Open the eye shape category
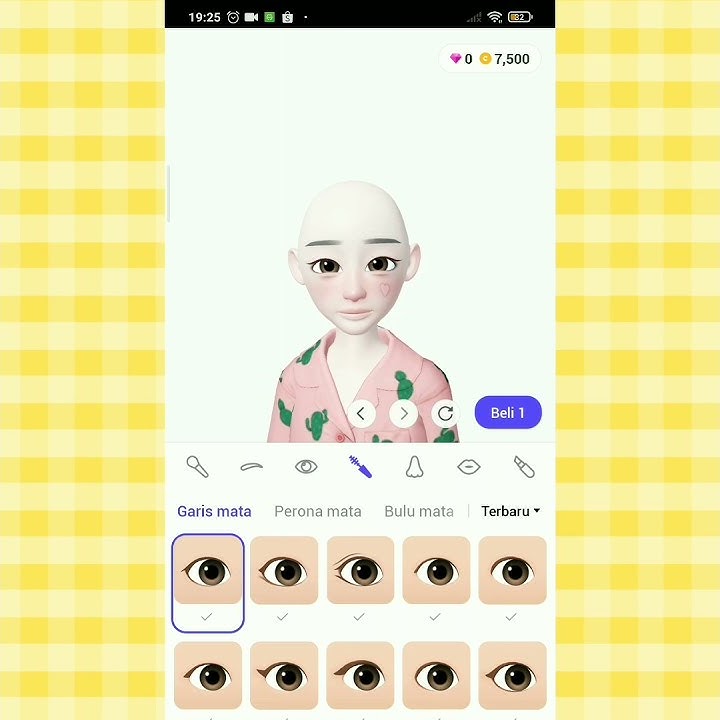This screenshot has height=720, width=720. pos(306,467)
